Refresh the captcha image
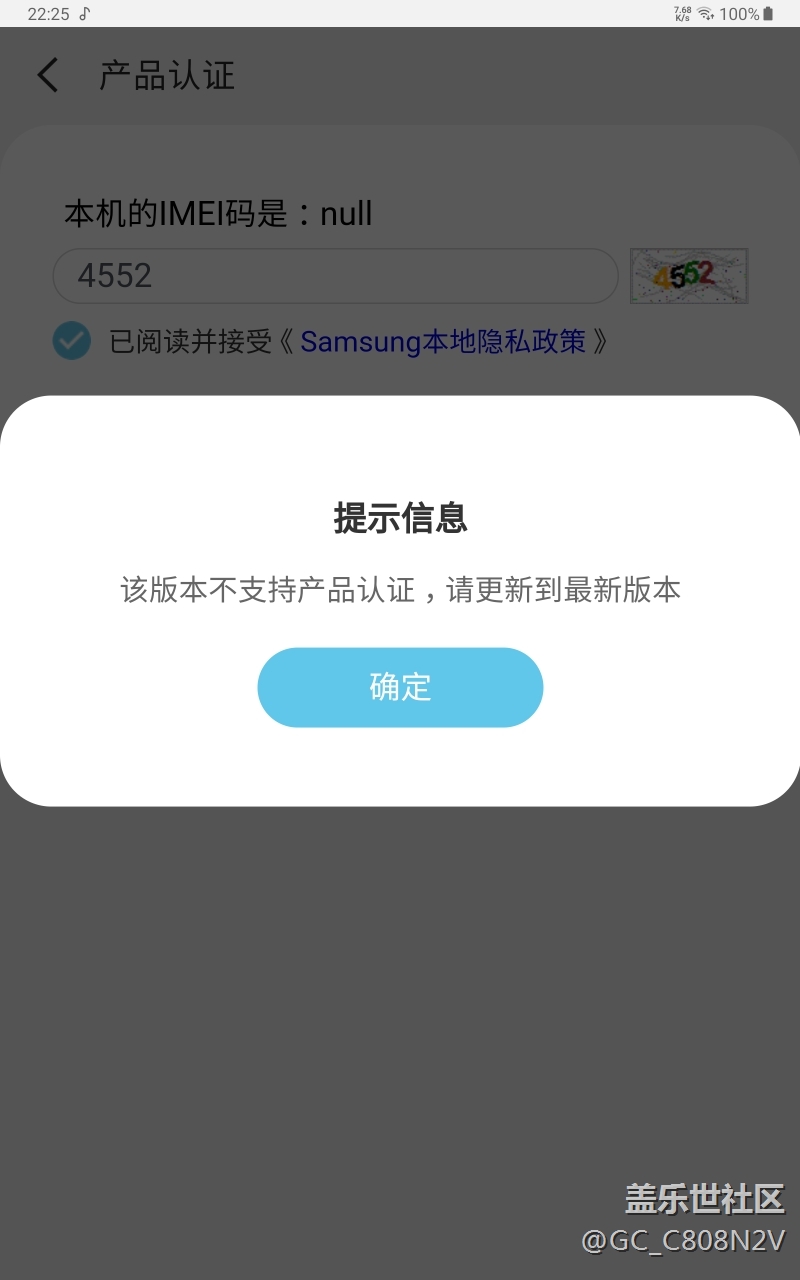 click(x=689, y=276)
